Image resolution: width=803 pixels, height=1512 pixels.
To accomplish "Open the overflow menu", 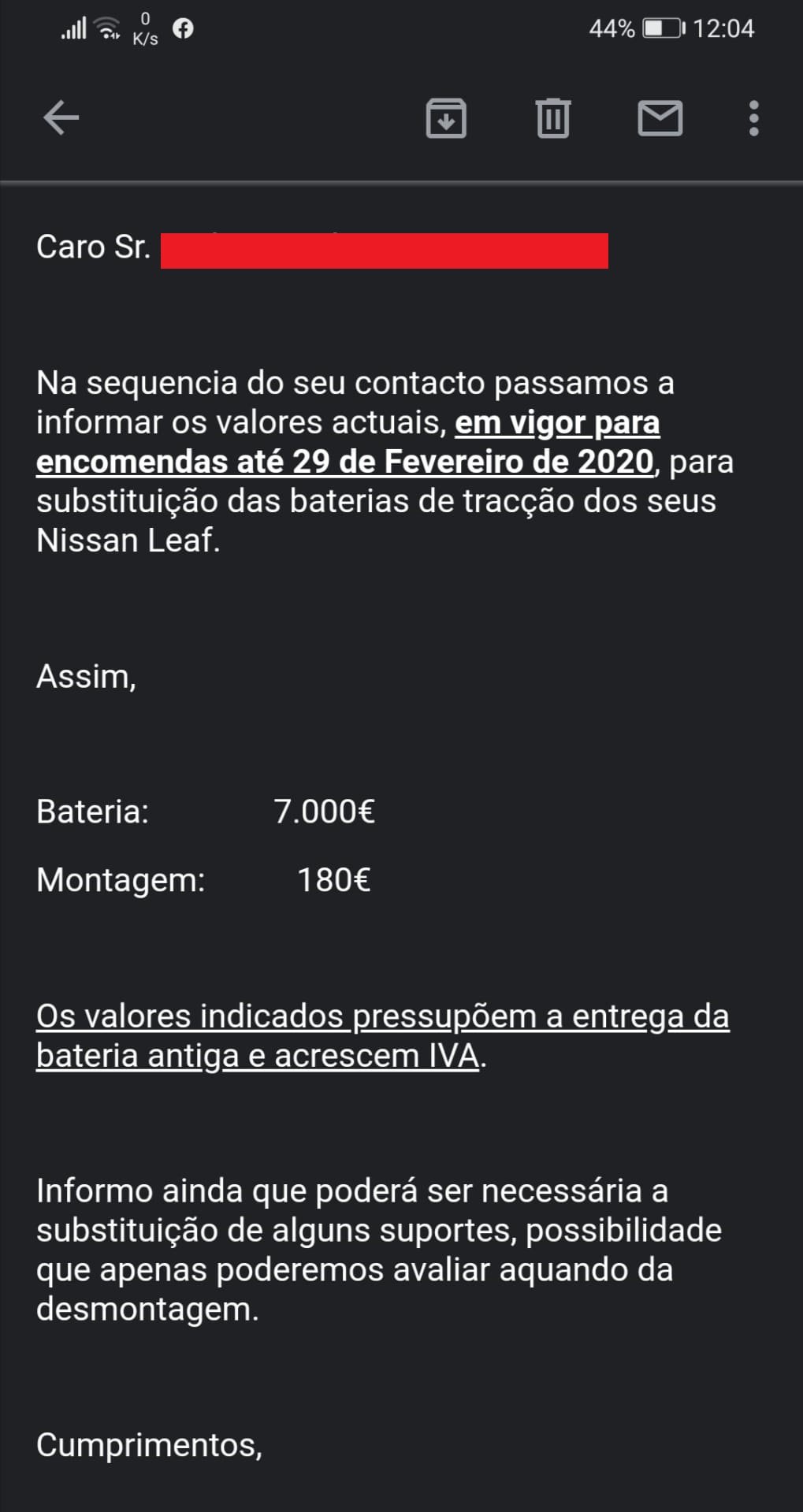I will [x=753, y=118].
